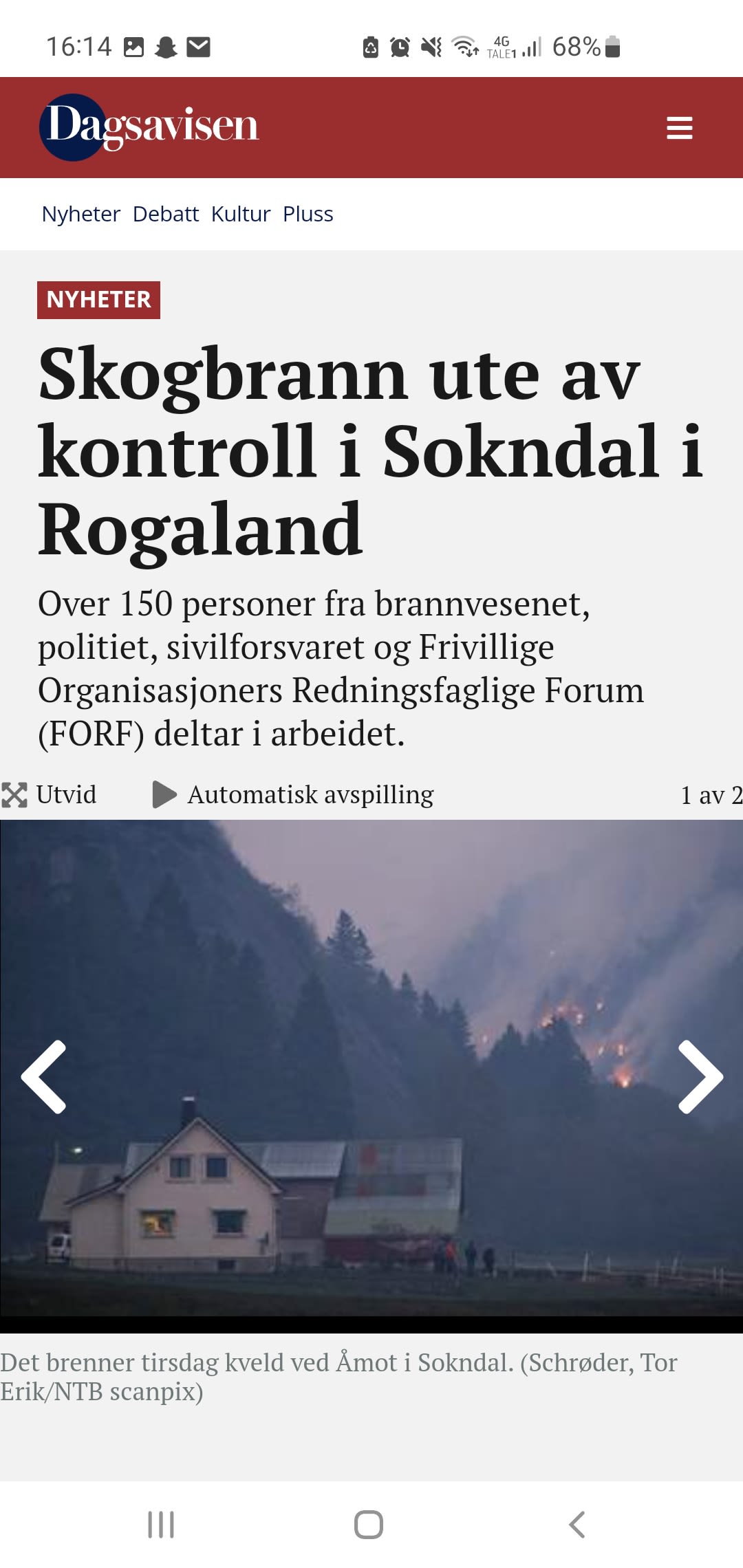
Task: Expand the image gallery with Utvid
Action: coord(50,794)
